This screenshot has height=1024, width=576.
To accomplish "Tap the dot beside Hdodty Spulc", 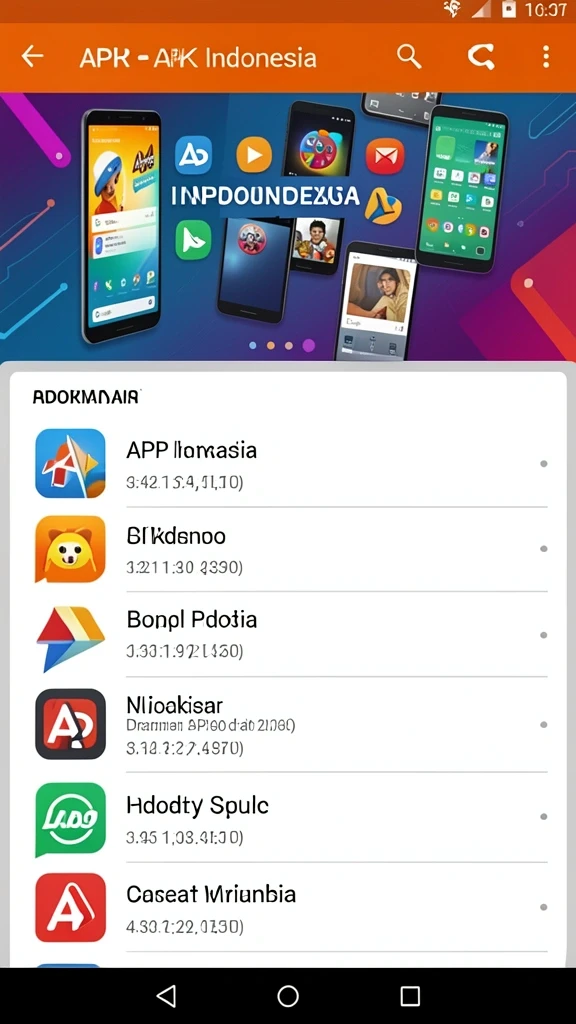I will (x=543, y=816).
